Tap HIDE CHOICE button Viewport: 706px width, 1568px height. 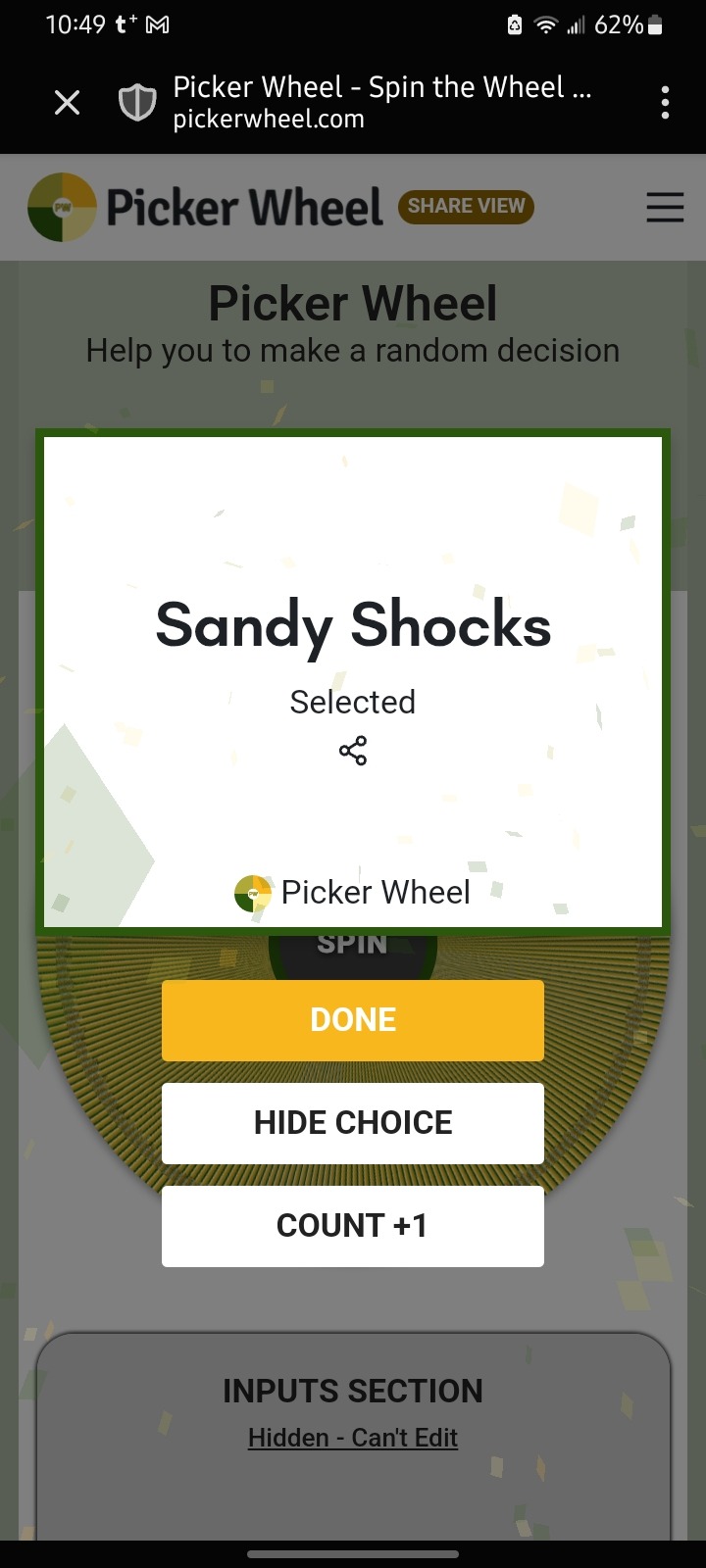353,1123
